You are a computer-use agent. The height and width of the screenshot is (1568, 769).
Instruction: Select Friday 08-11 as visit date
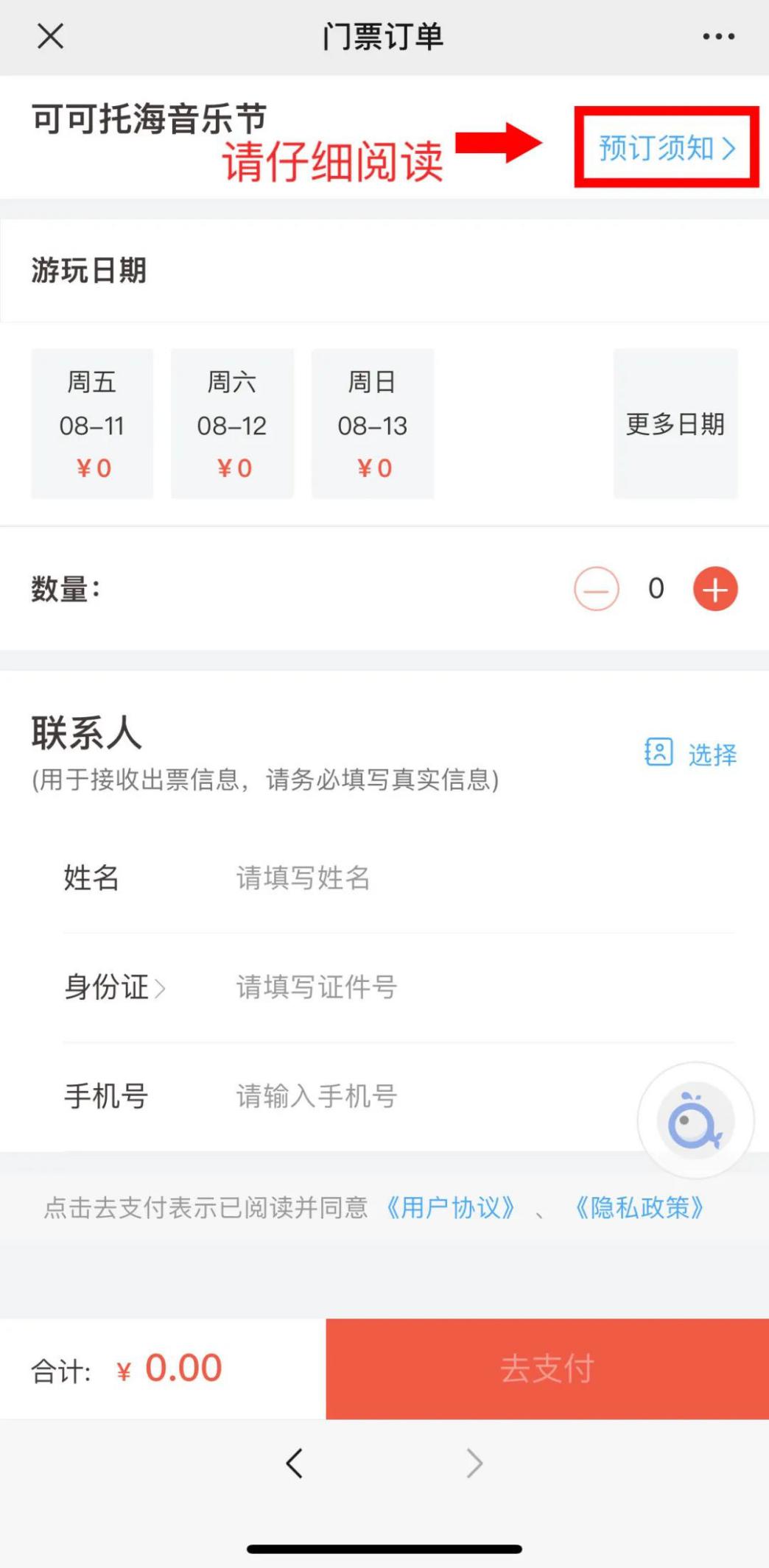point(92,424)
